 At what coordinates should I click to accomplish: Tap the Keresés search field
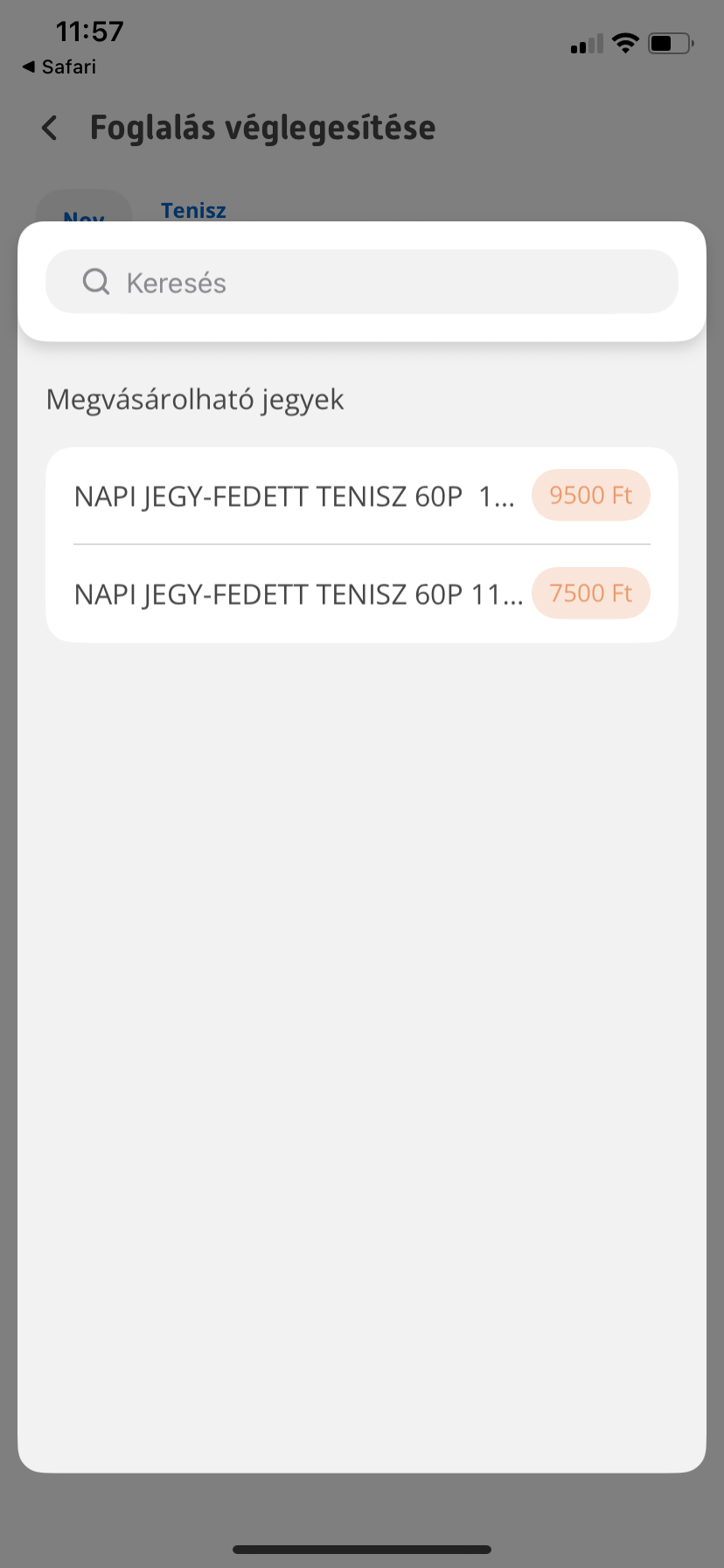(361, 282)
